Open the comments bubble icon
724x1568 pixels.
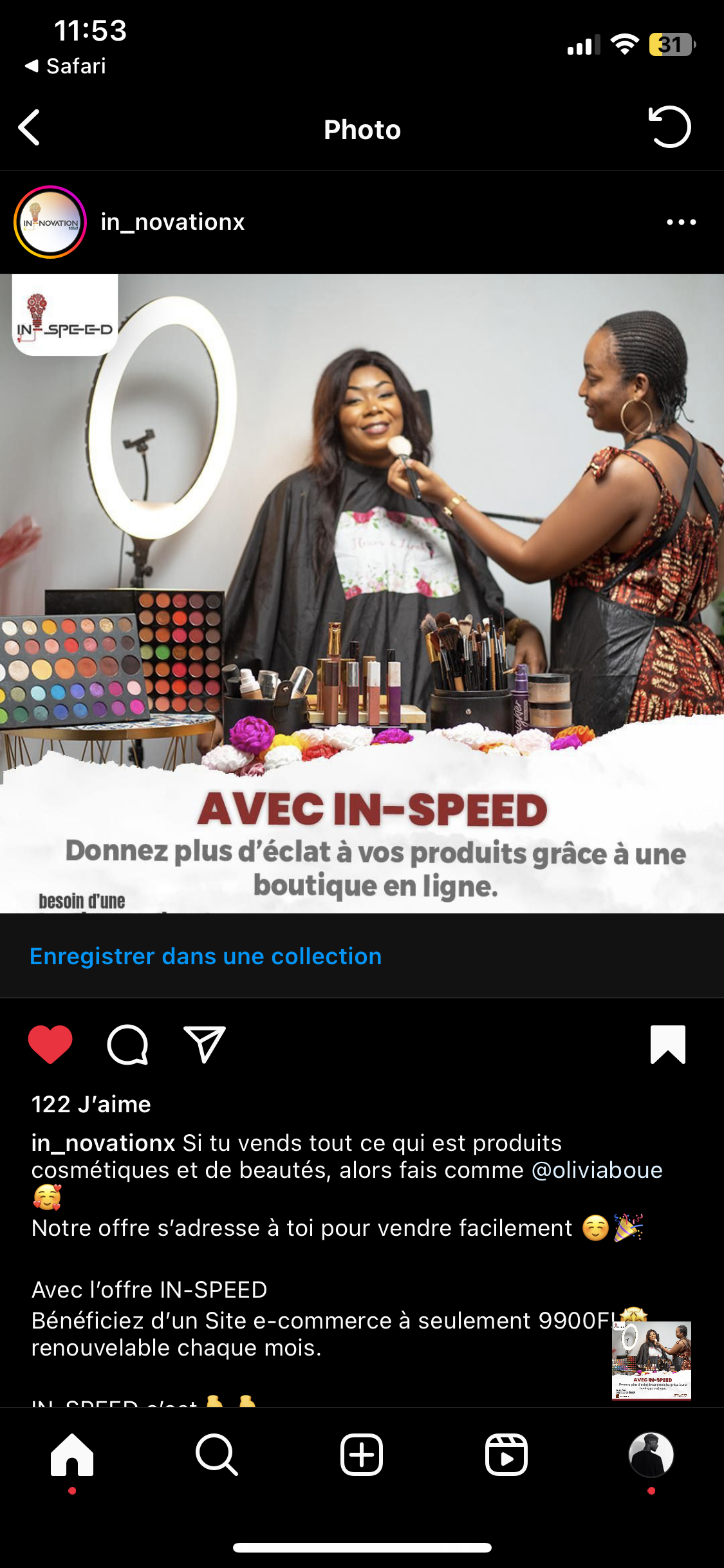pos(127,1044)
